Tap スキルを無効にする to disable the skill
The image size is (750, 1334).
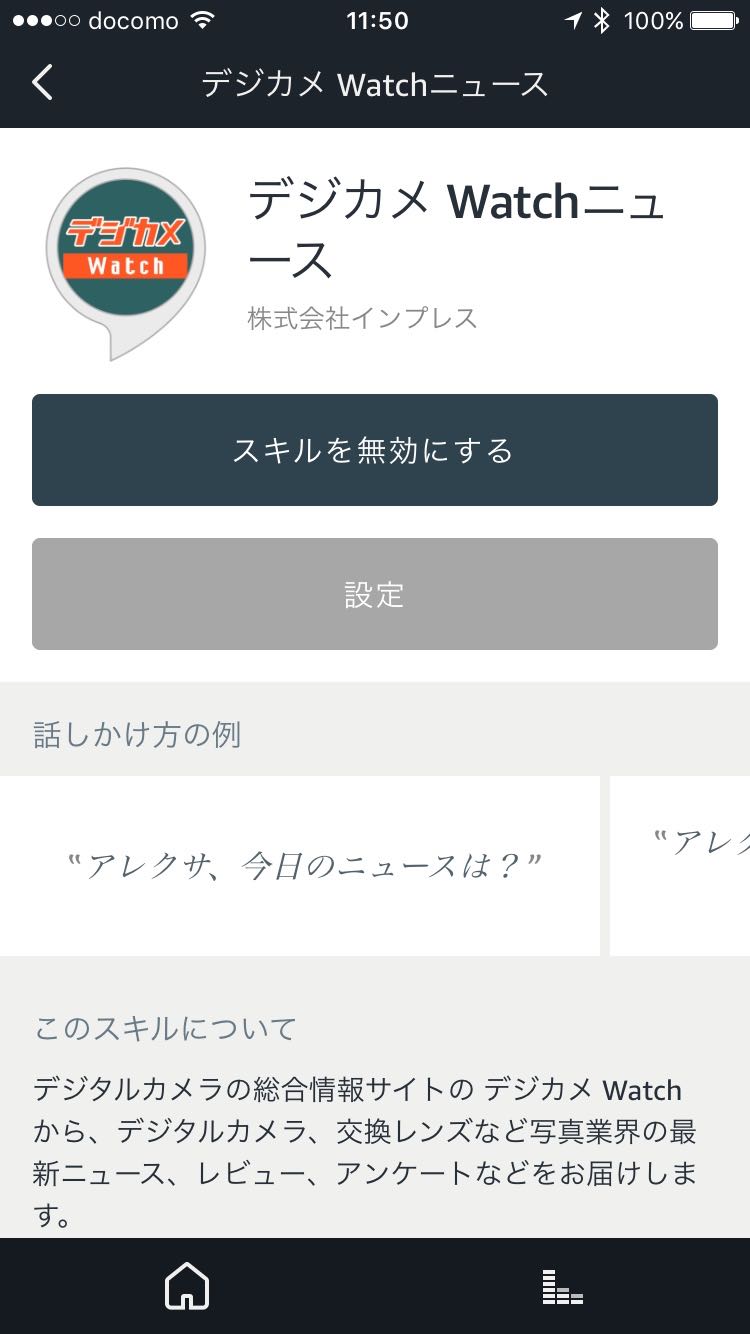pyautogui.click(x=375, y=450)
